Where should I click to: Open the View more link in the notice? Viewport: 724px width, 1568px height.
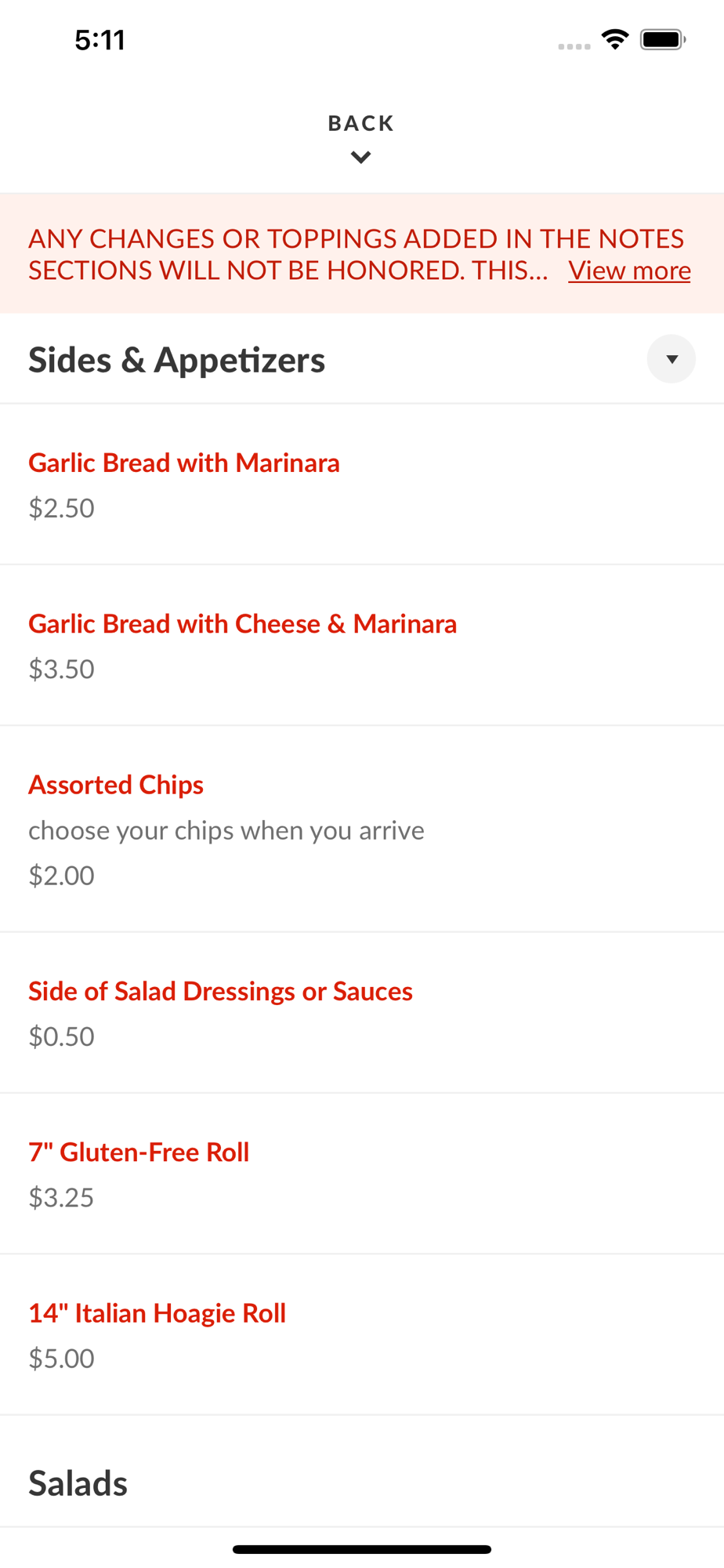[x=629, y=270]
